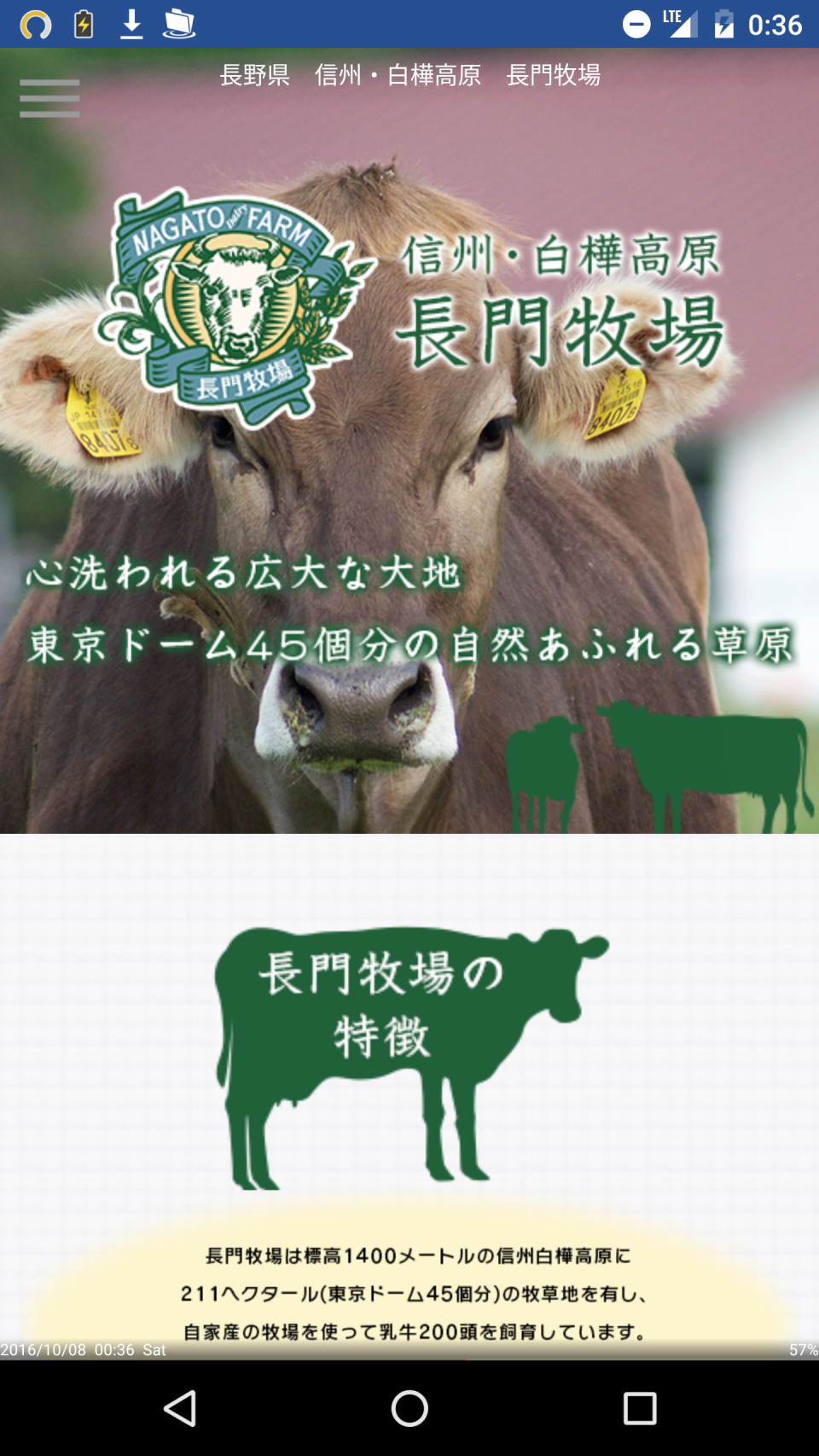
Task: Tap the system back button
Action: pyautogui.click(x=180, y=1408)
